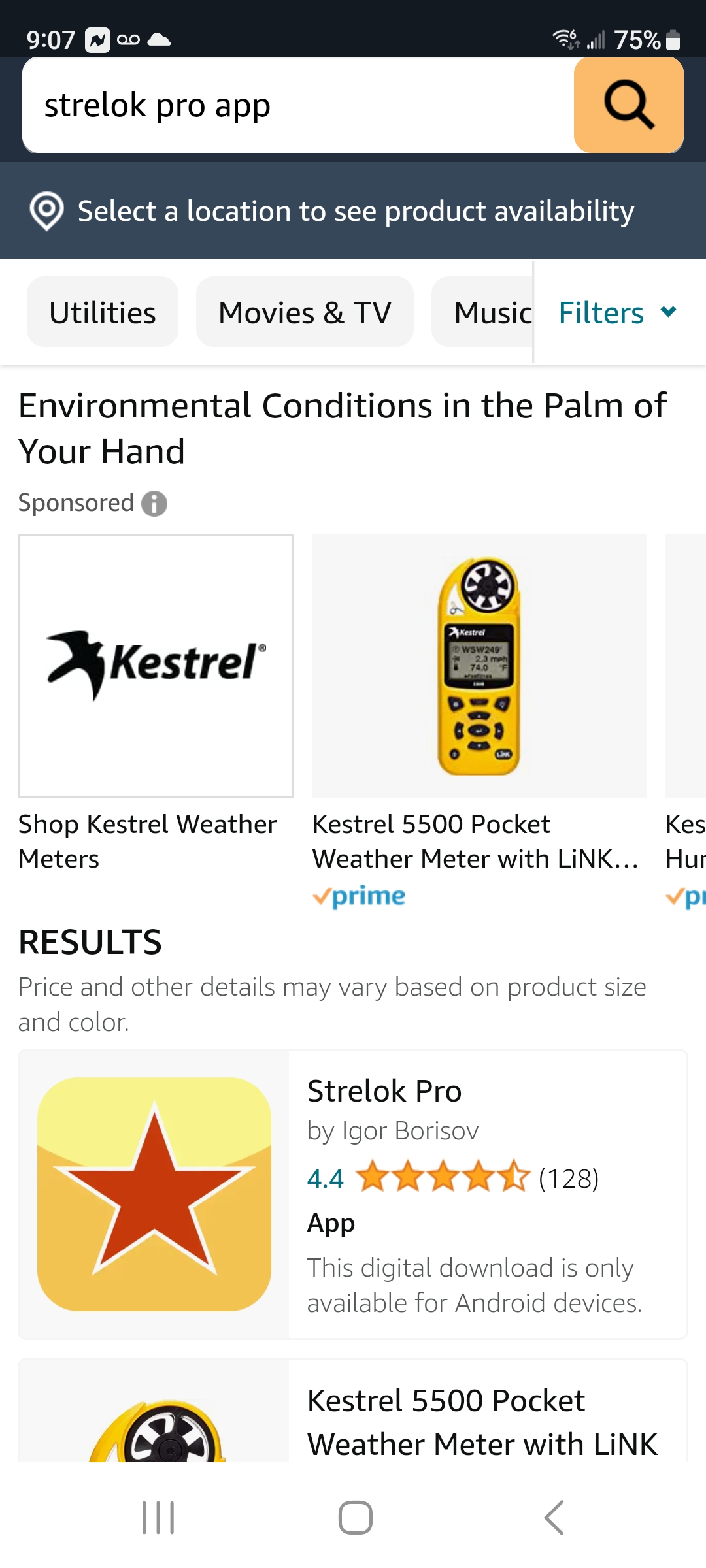706x1568 pixels.
Task: Open the Strelok Pro app result
Action: pos(384,1091)
